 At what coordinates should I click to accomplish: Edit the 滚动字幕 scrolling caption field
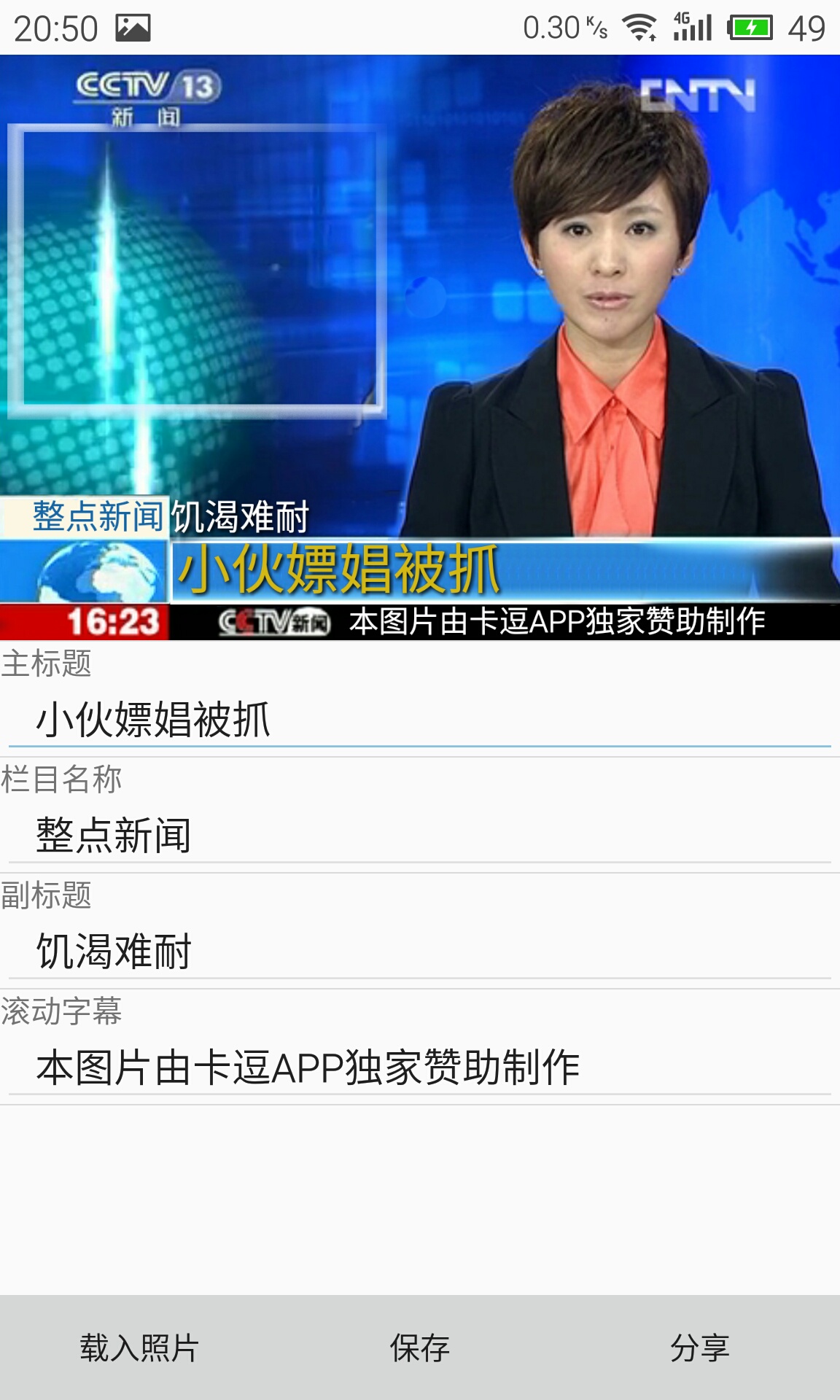click(x=419, y=1067)
